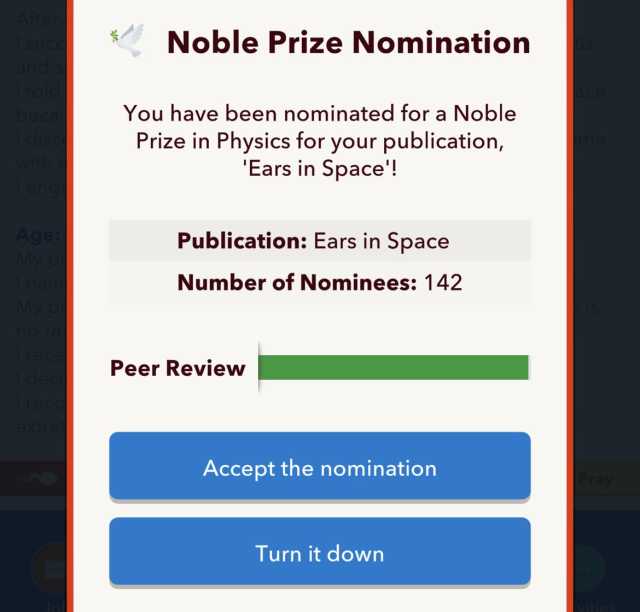Accept the nomination
The height and width of the screenshot is (612, 640).
319,467
